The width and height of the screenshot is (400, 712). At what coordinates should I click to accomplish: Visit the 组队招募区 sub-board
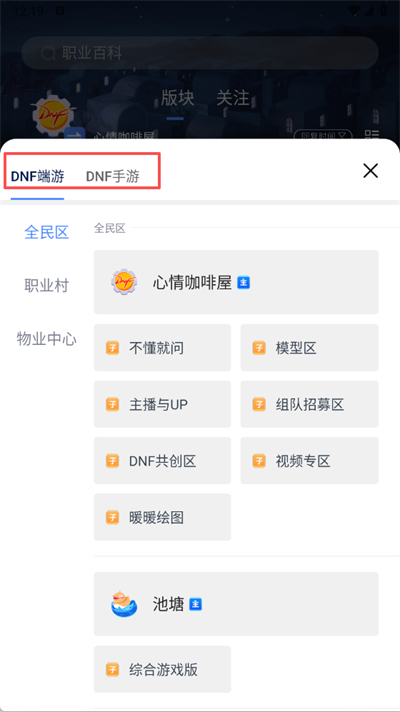tap(310, 404)
